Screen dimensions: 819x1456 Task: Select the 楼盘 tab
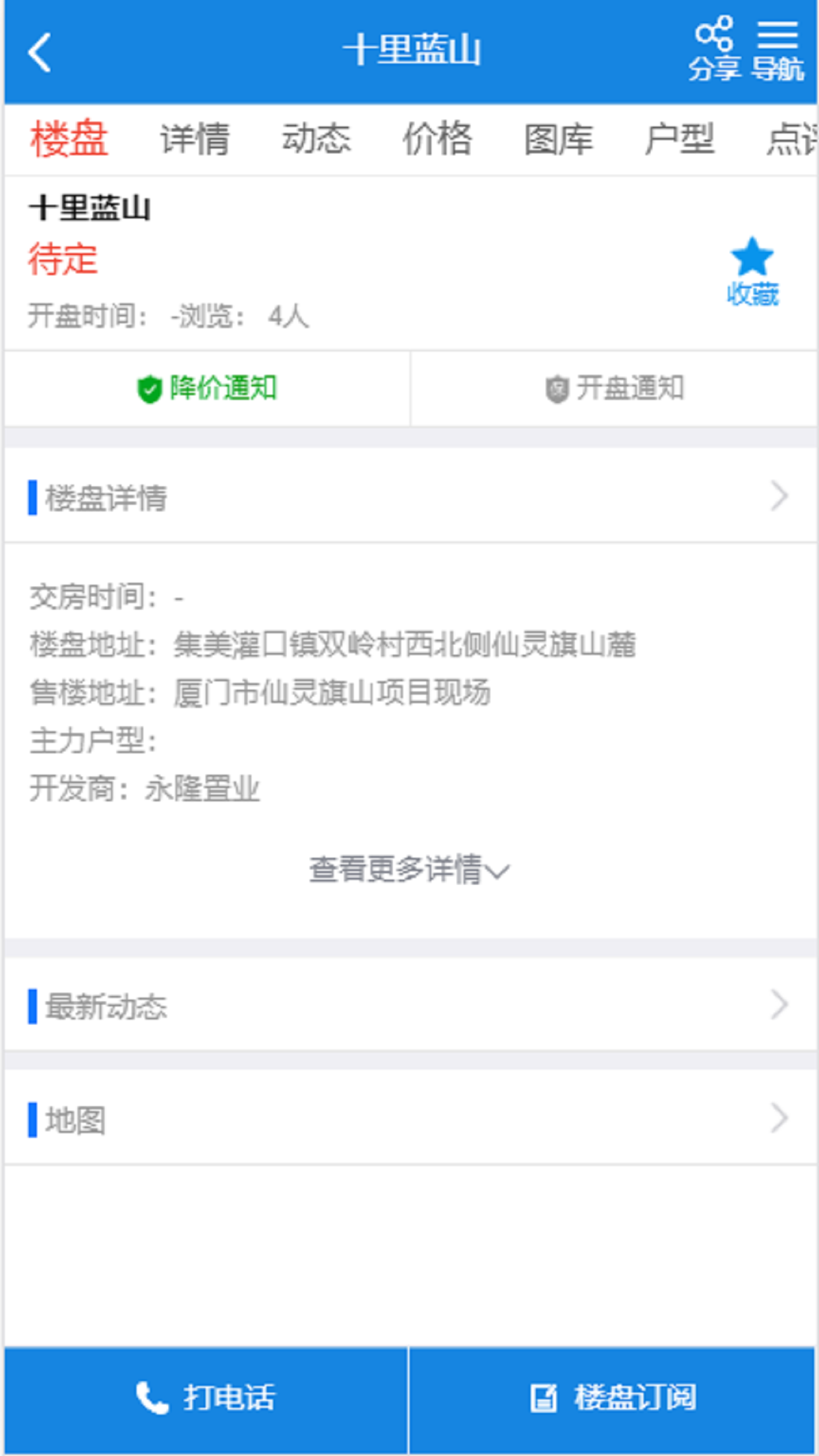[x=69, y=138]
